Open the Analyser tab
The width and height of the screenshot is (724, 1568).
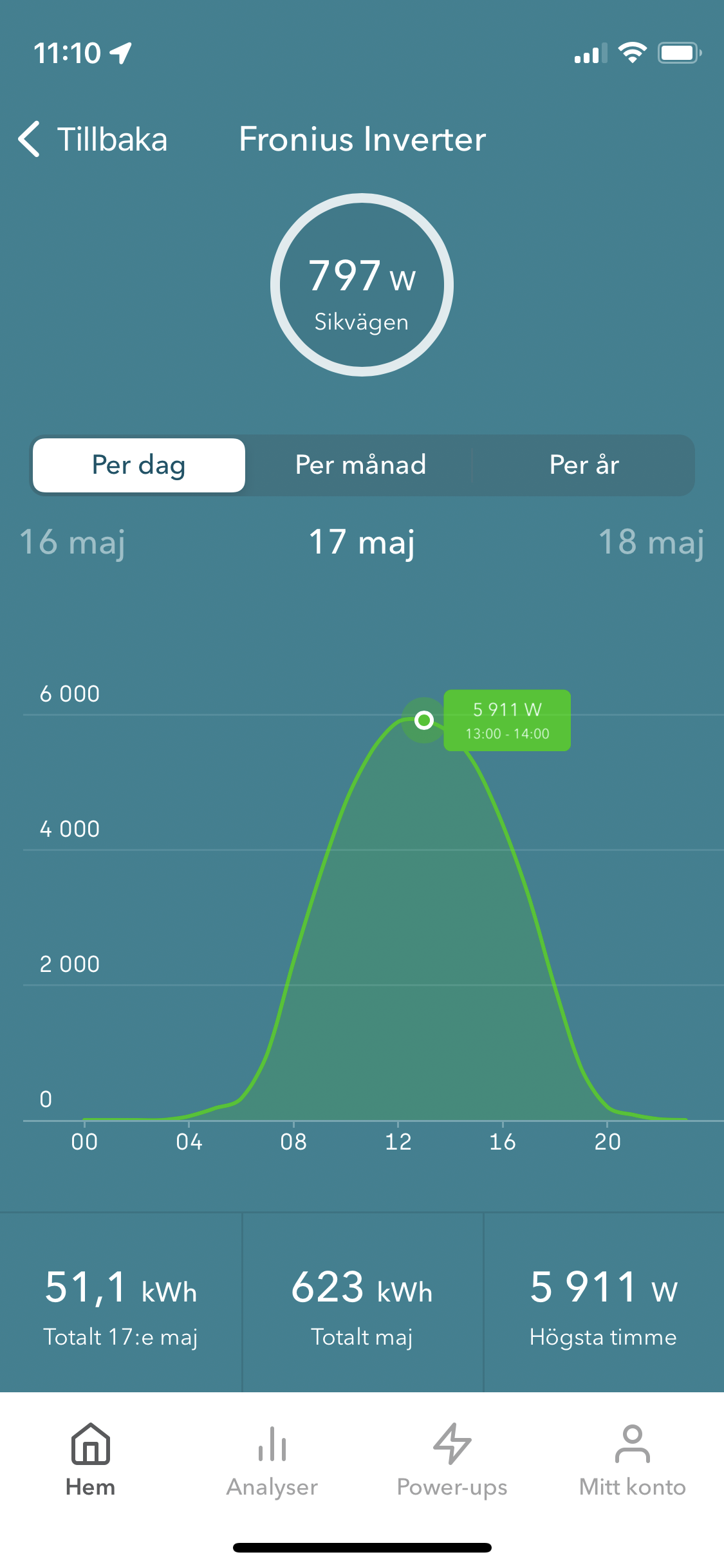pyautogui.click(x=272, y=1459)
